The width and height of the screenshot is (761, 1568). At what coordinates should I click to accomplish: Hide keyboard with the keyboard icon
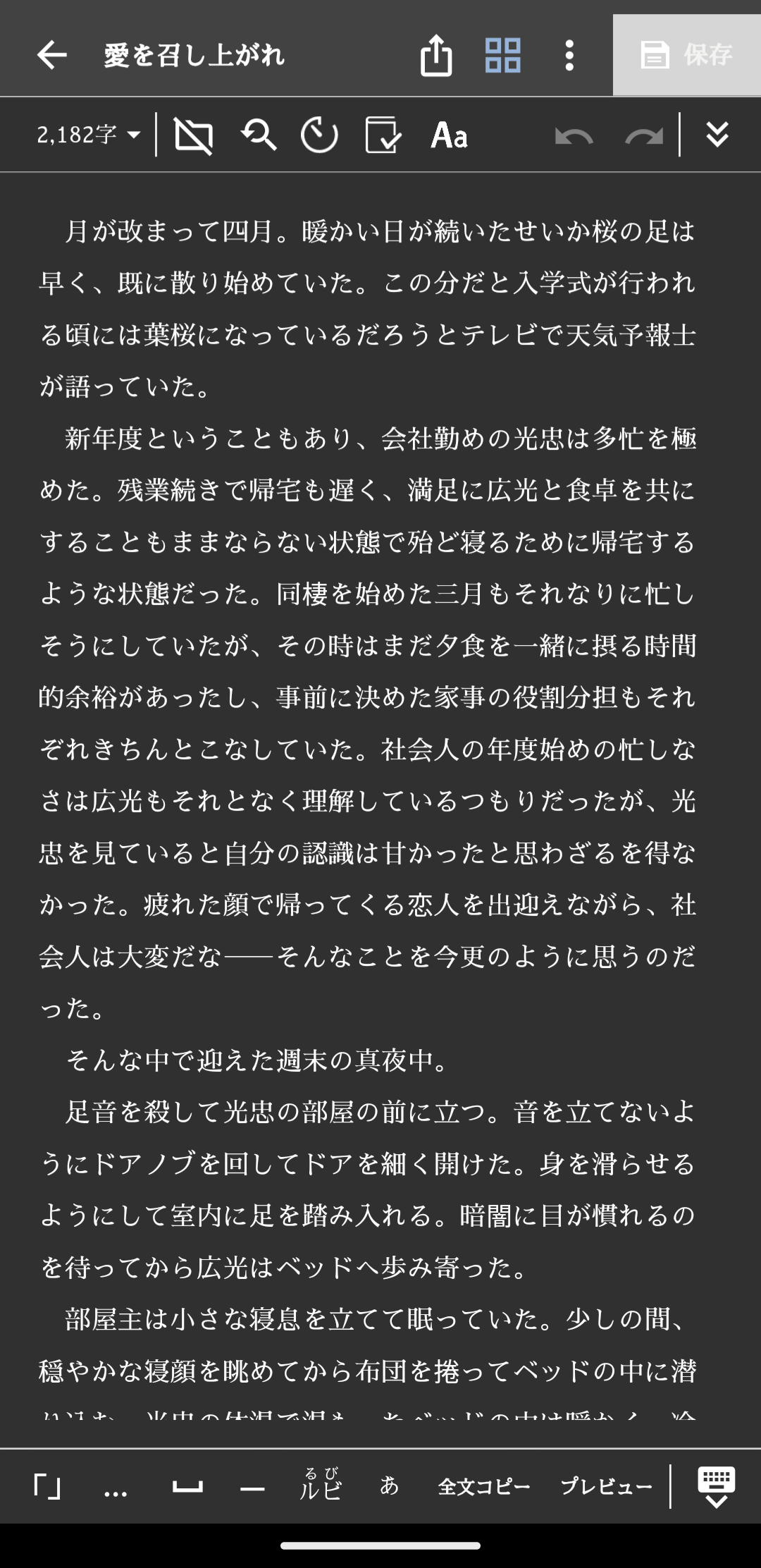point(716,1486)
